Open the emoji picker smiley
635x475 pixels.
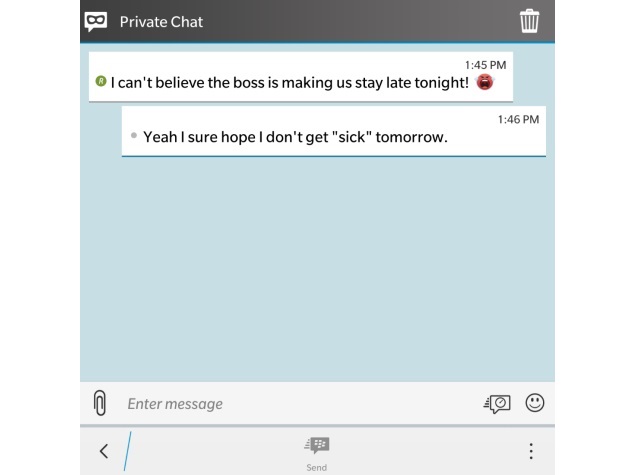(x=535, y=402)
